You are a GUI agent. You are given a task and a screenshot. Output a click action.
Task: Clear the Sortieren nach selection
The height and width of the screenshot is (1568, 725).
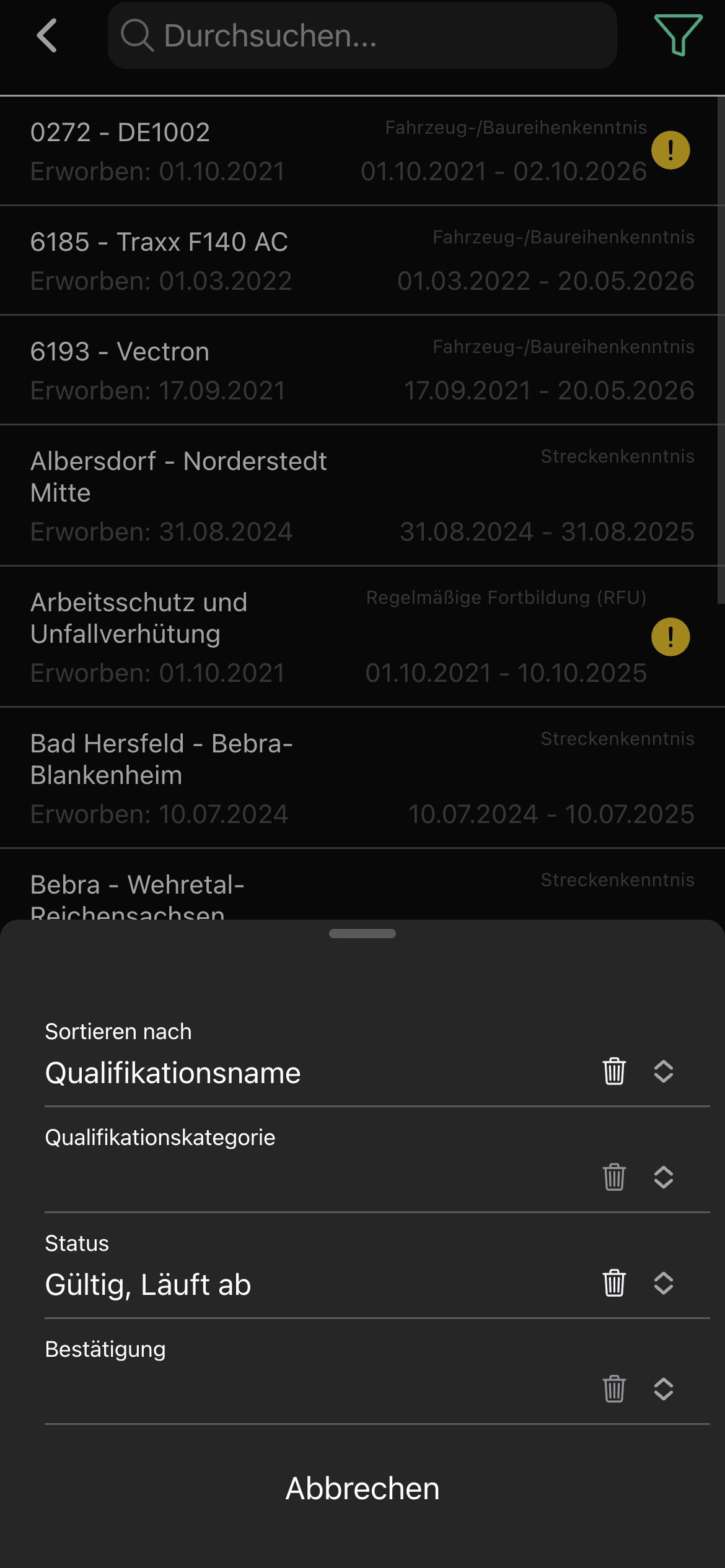coord(614,1071)
